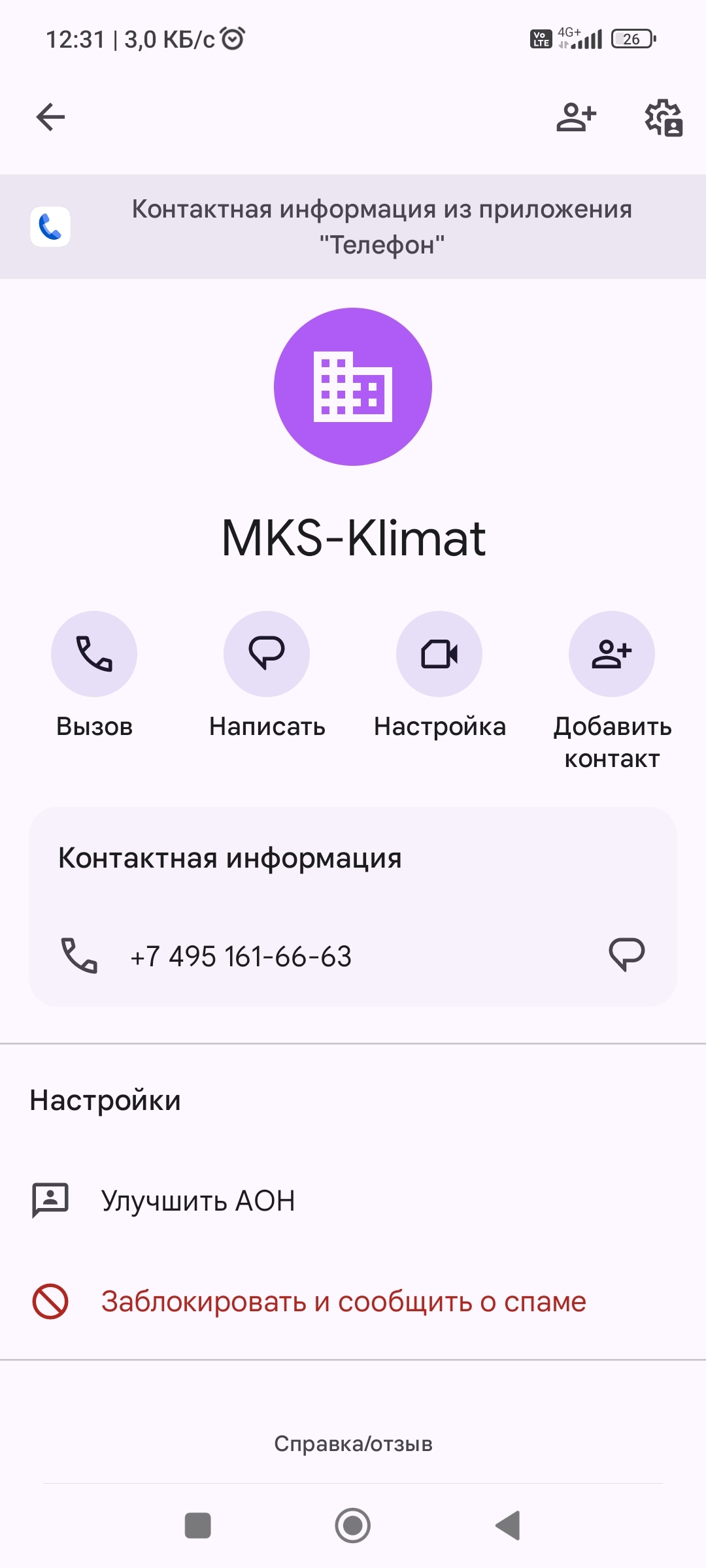Open recent apps from navigation bar

(x=197, y=1526)
